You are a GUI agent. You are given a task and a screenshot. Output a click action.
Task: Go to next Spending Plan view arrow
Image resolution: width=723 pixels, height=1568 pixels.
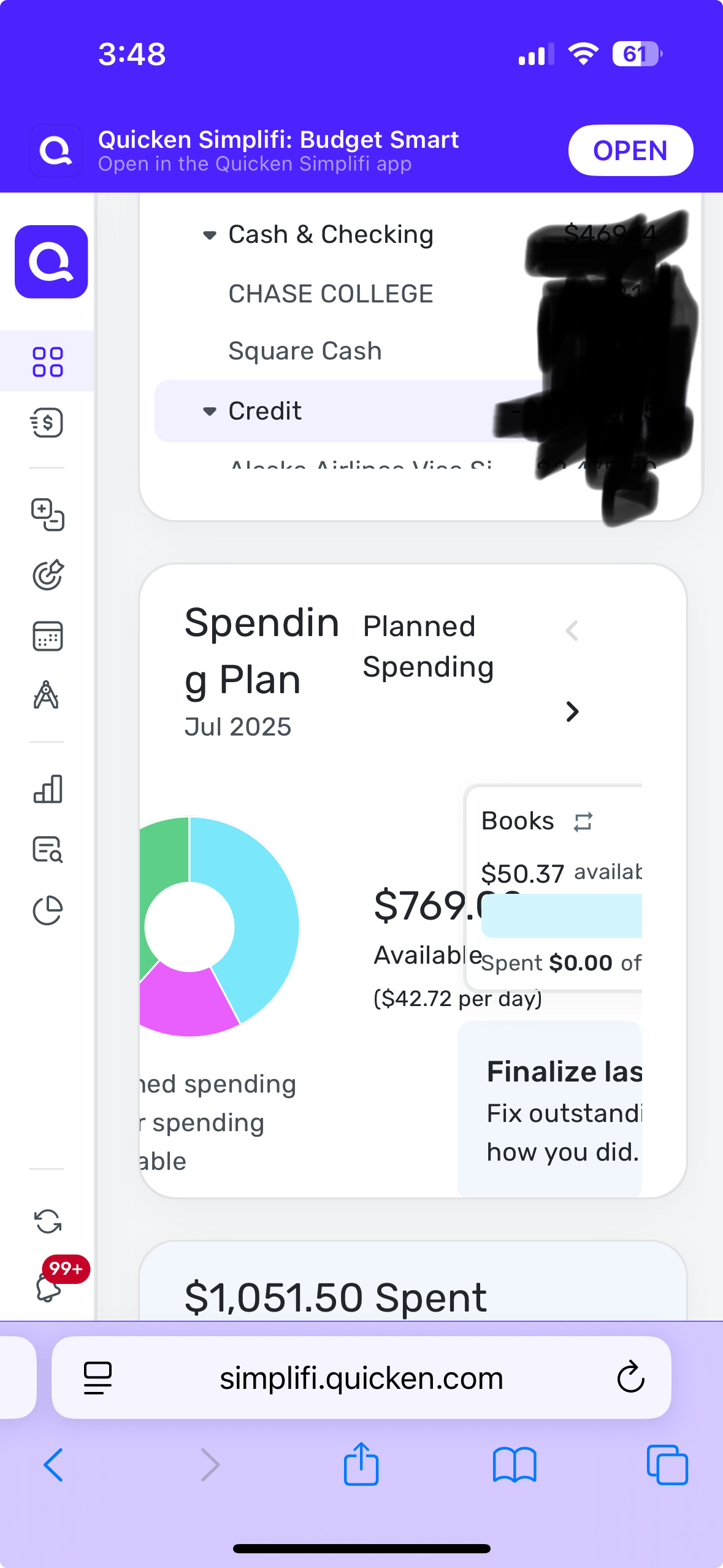(572, 712)
